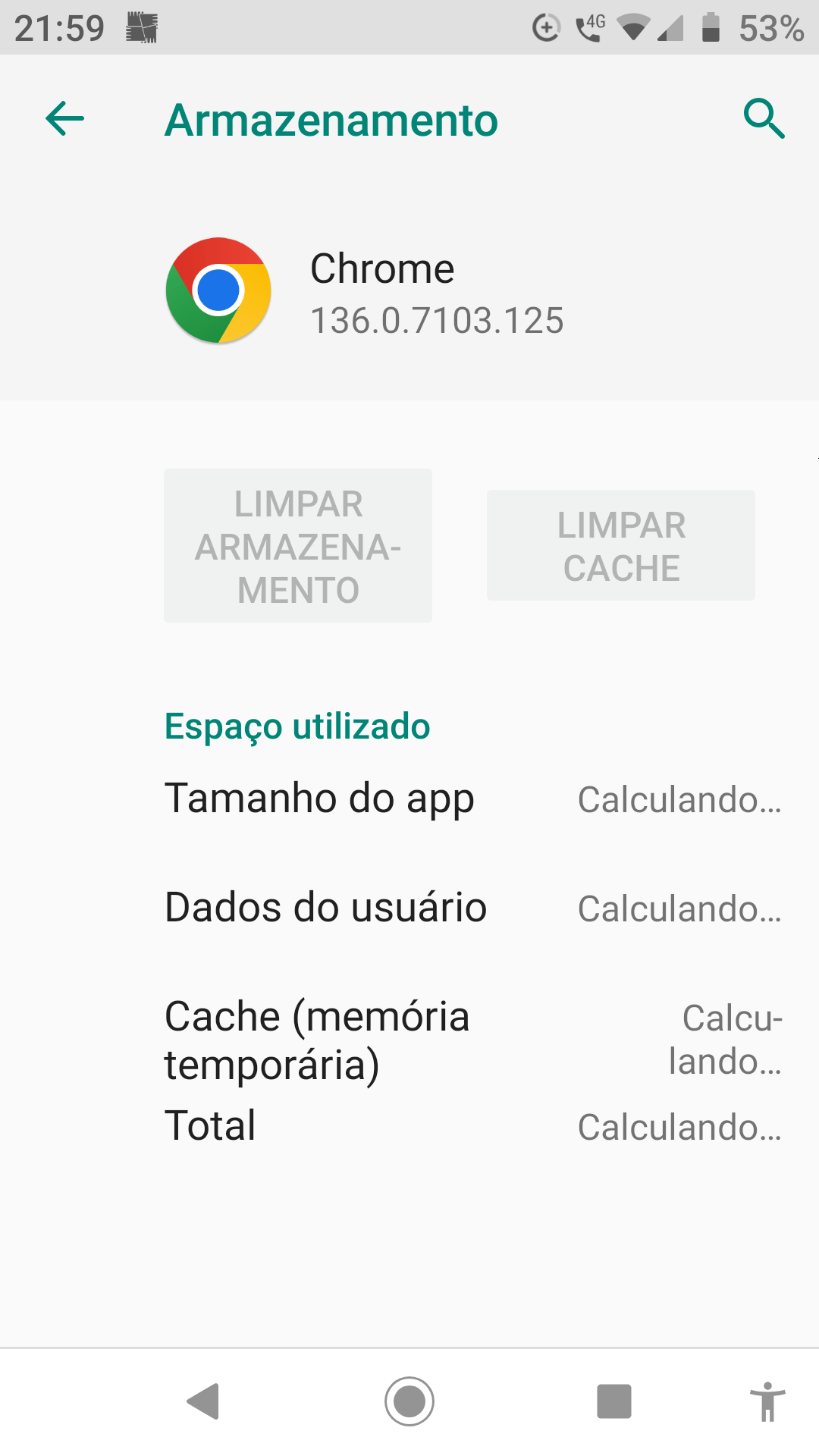The height and width of the screenshot is (1456, 819).
Task: Tap the Limpar armazenamento button
Action: coord(298,546)
